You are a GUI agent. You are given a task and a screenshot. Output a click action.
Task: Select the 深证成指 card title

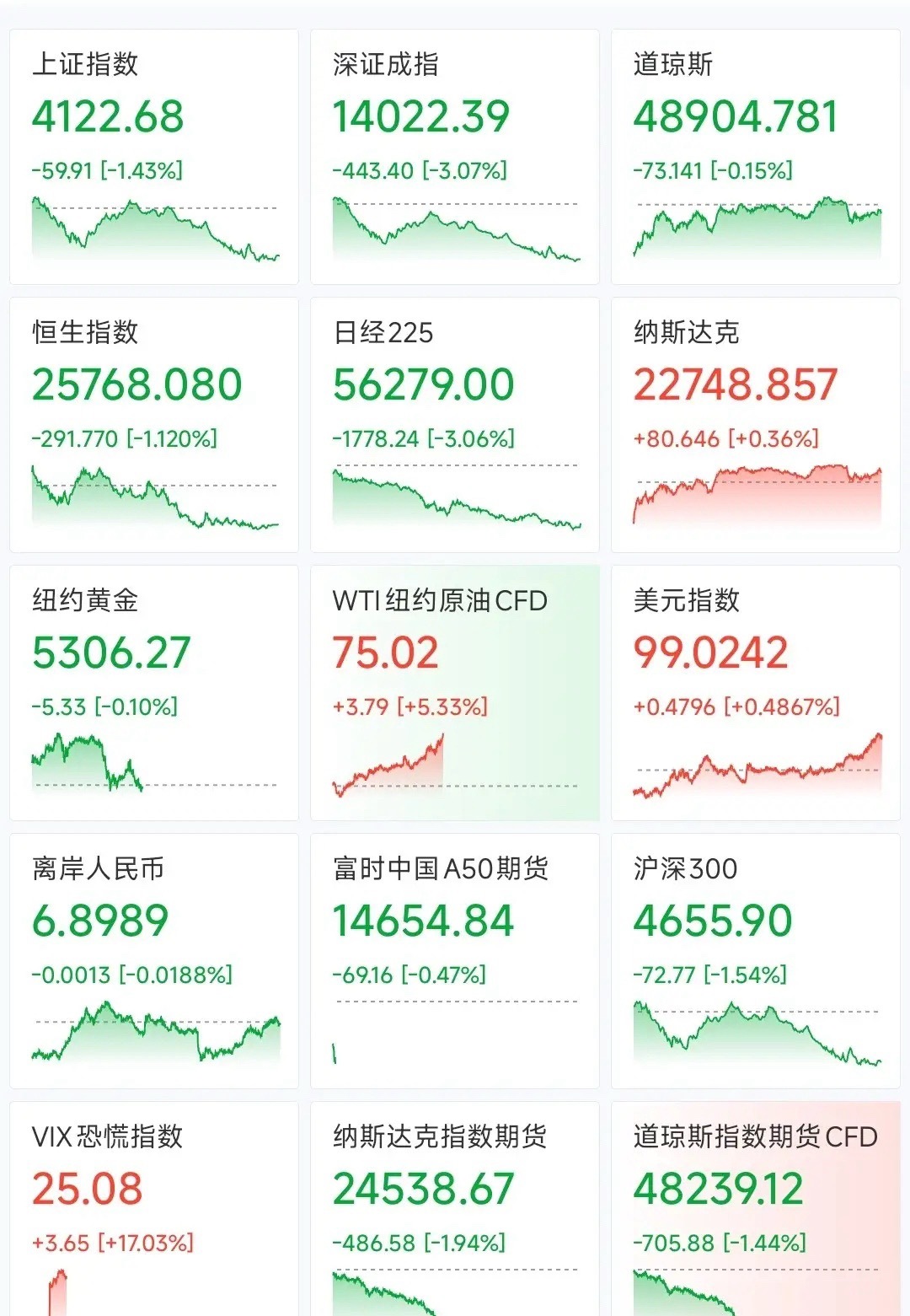[383, 62]
